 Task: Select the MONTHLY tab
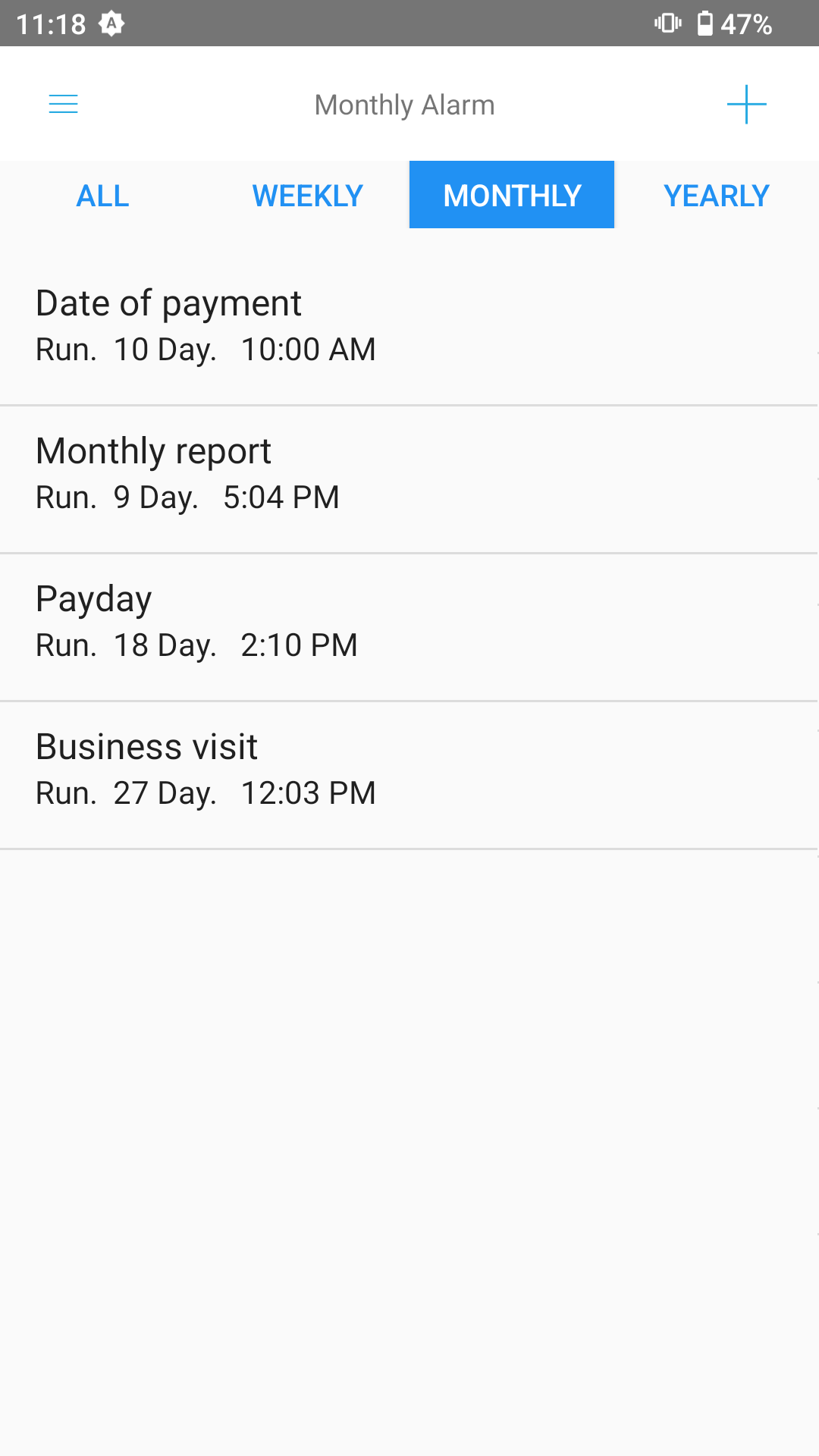(512, 196)
